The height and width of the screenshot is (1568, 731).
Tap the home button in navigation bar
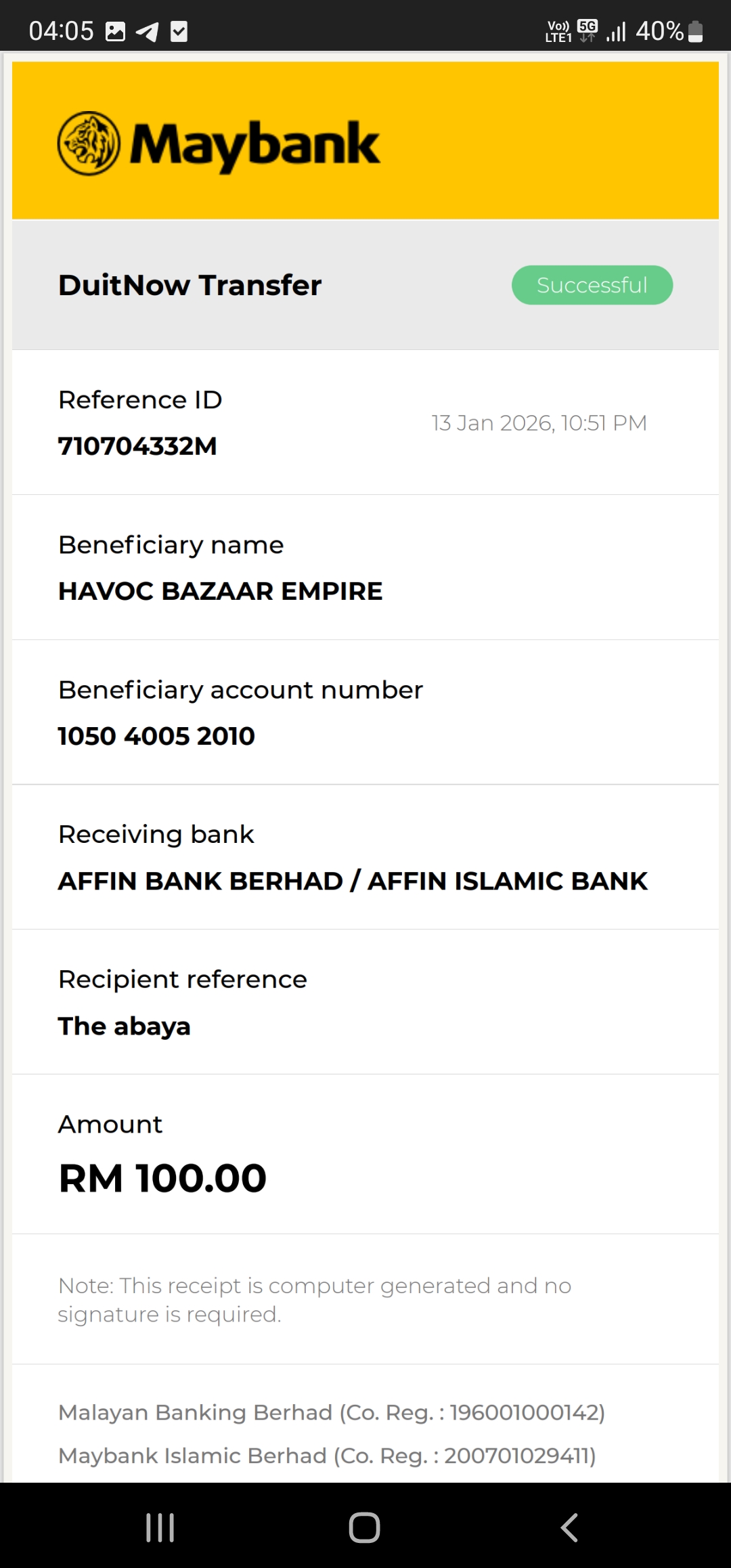click(364, 1527)
